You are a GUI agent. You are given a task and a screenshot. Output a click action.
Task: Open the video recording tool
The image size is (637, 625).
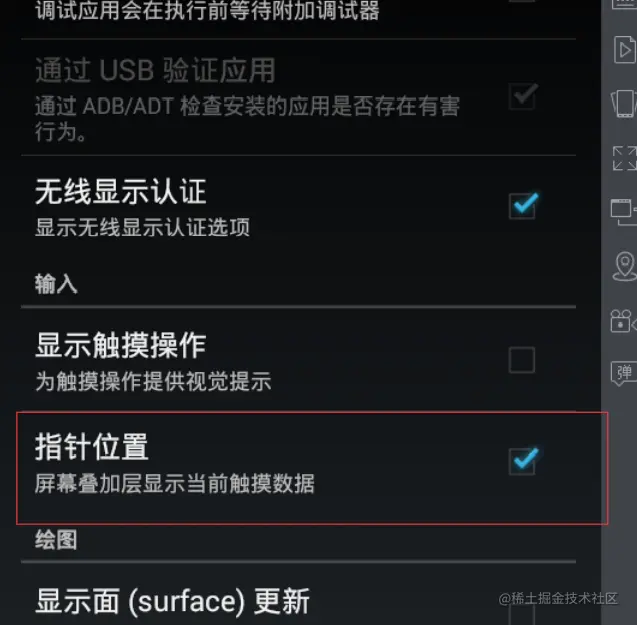coord(623,321)
